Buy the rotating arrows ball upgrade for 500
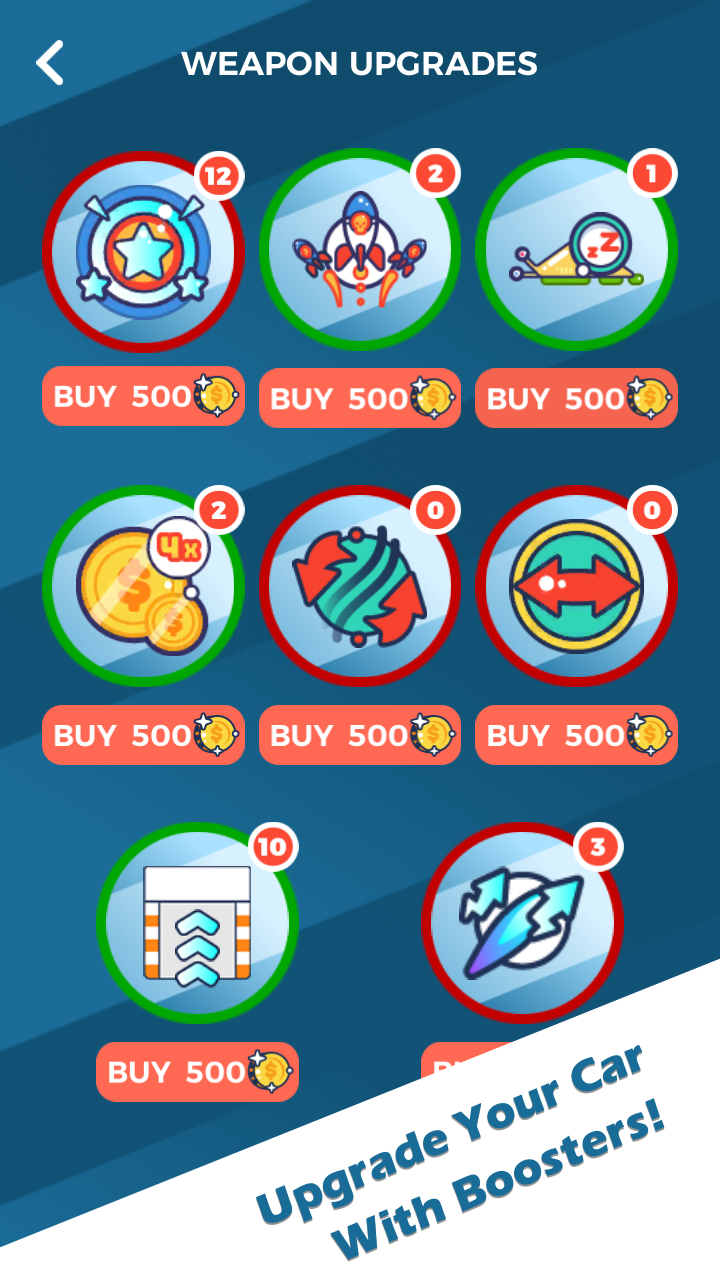 [x=360, y=735]
